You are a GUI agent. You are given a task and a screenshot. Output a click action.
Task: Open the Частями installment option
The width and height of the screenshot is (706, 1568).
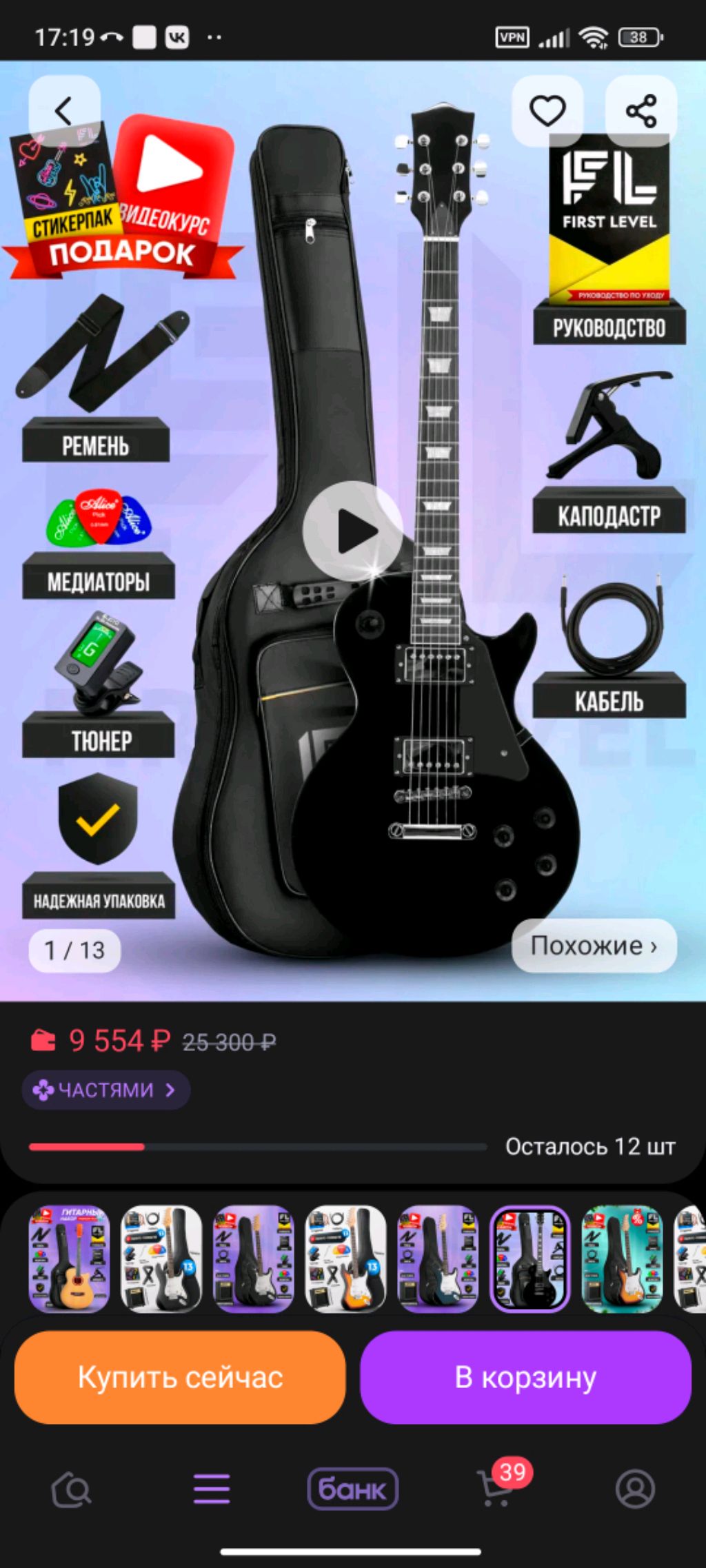point(106,1090)
